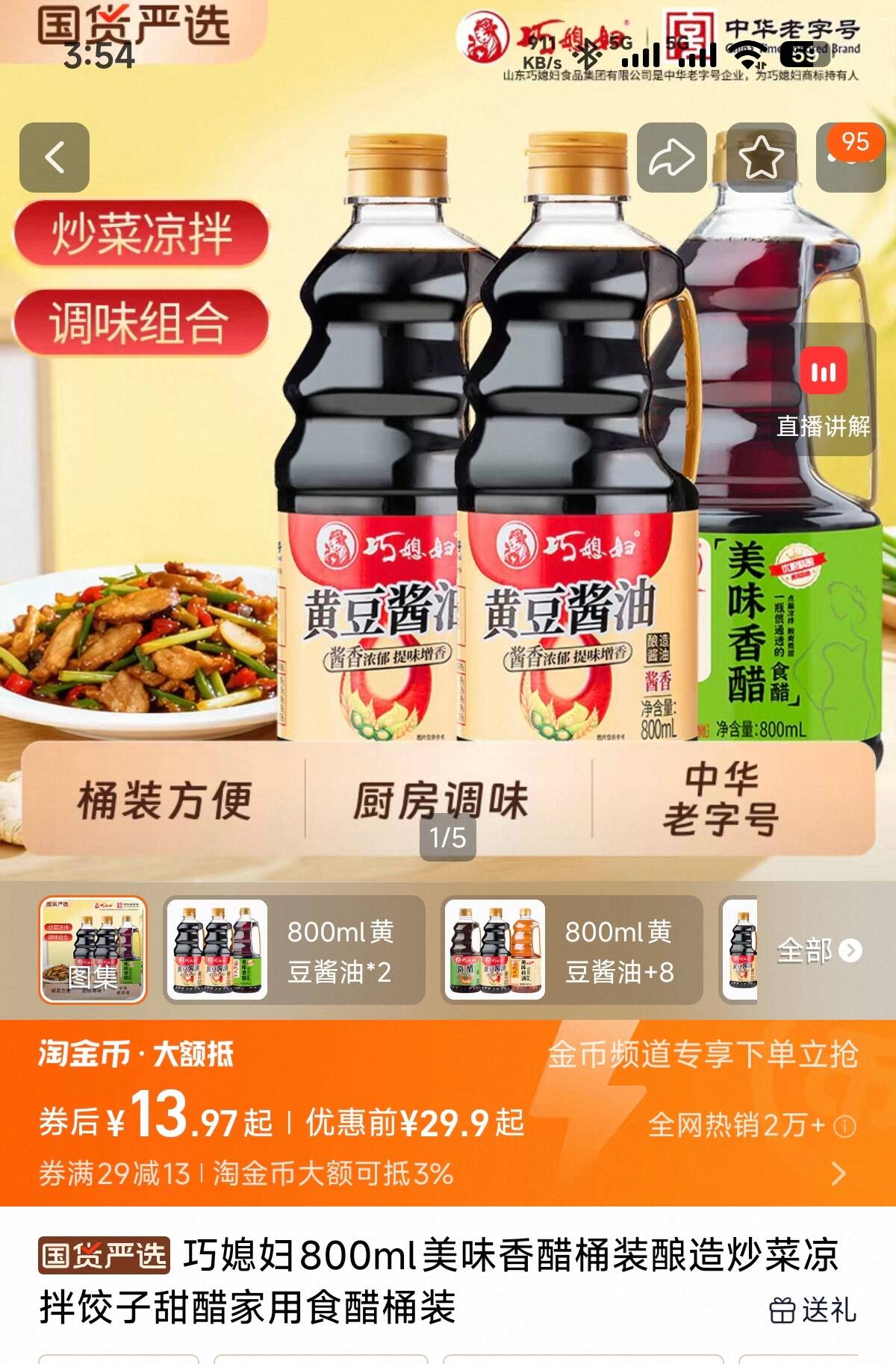Tap the 送礼 gift button
This screenshot has height=1364, width=896.
click(812, 1309)
